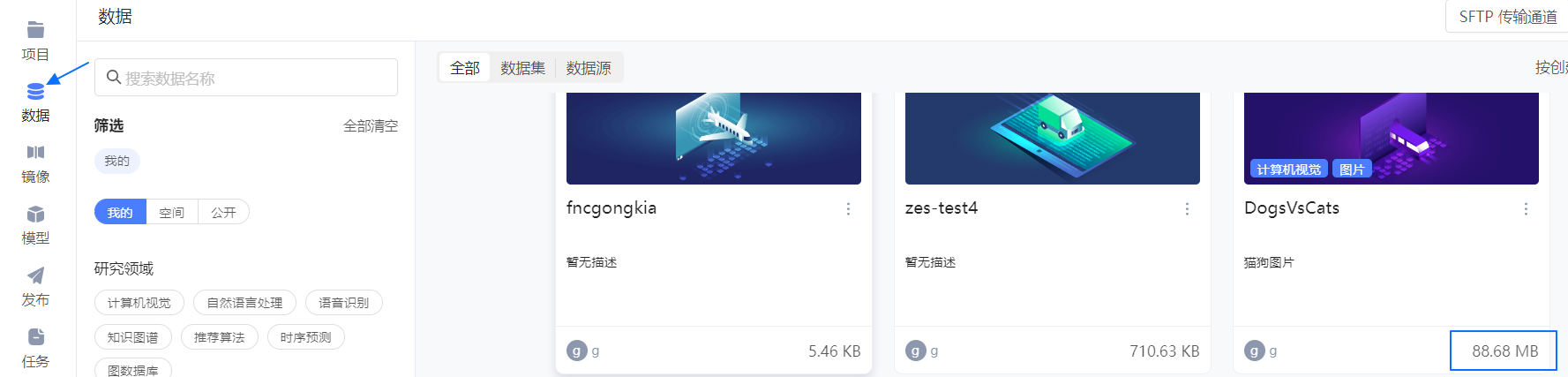Go to the 镜像 section
This screenshot has width=1568, height=377.
[35, 163]
